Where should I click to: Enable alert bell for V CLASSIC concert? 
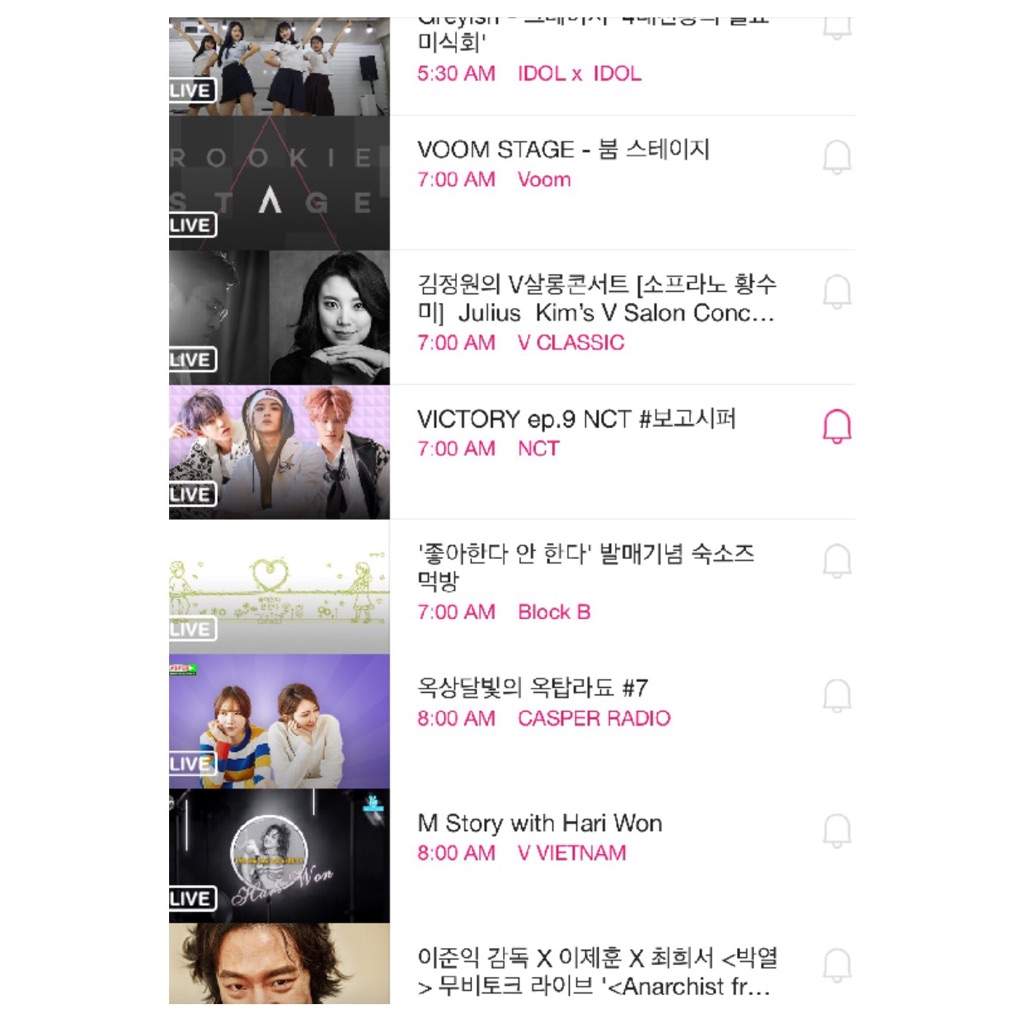(837, 292)
